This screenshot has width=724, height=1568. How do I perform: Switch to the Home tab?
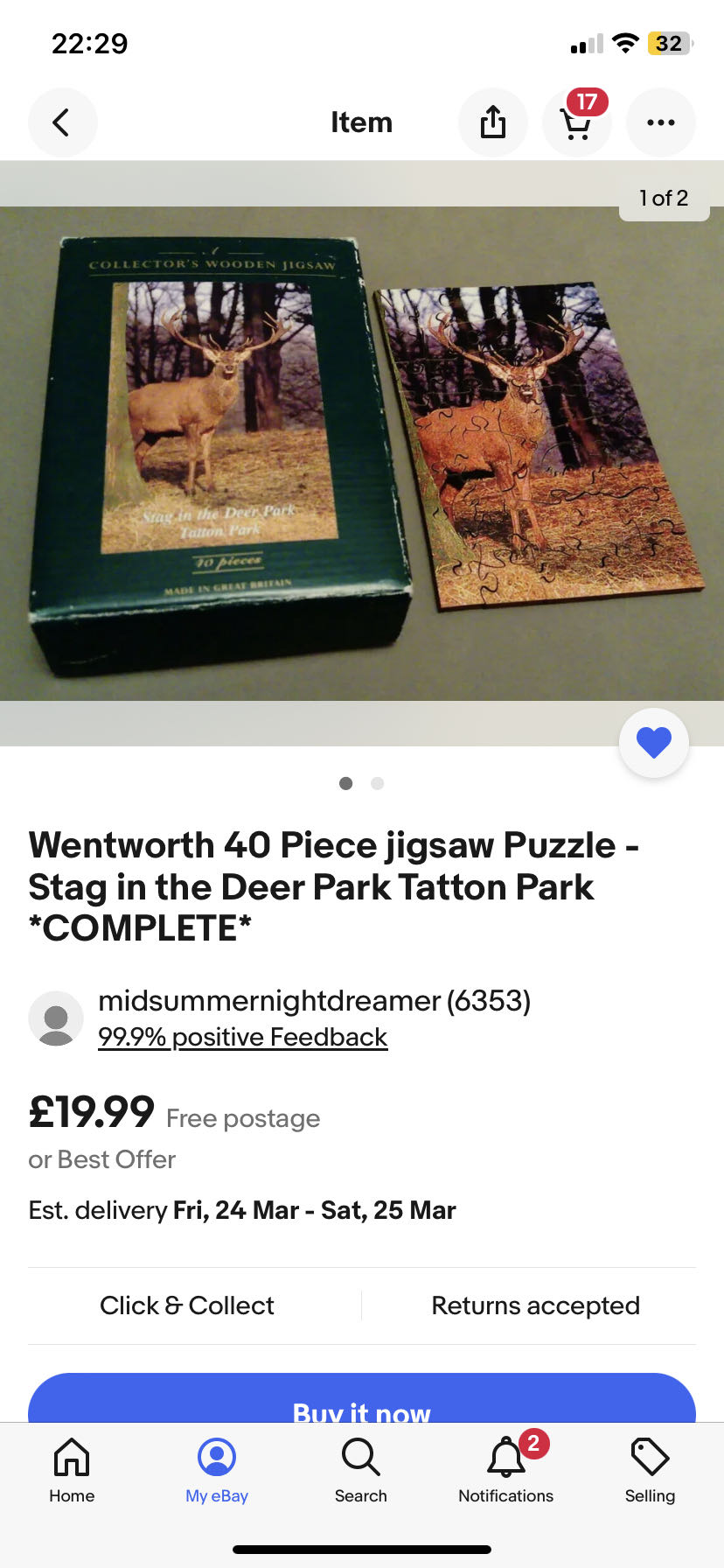point(72,1472)
